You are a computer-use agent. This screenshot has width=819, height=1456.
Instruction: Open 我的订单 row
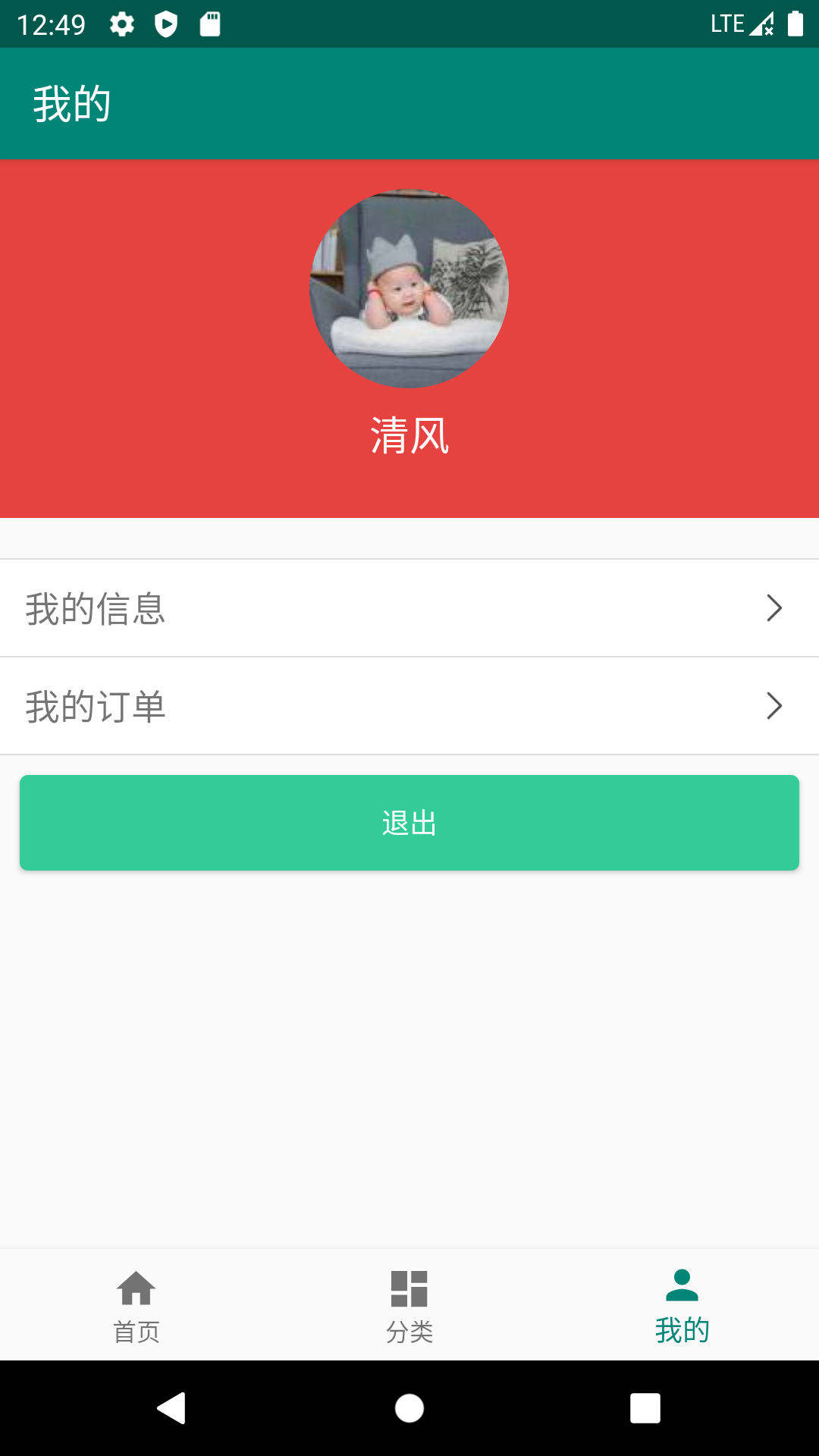[x=409, y=706]
